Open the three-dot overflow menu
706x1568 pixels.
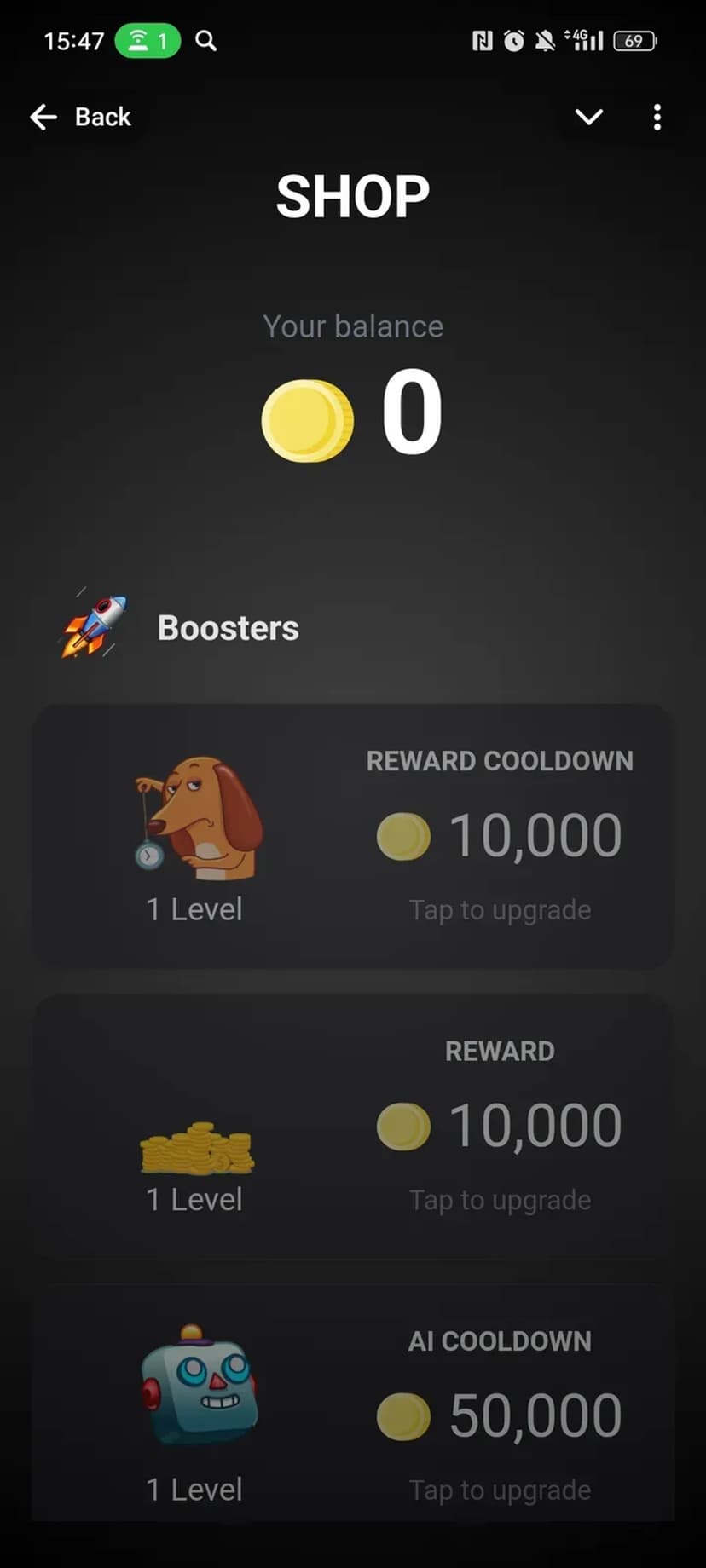tap(657, 117)
